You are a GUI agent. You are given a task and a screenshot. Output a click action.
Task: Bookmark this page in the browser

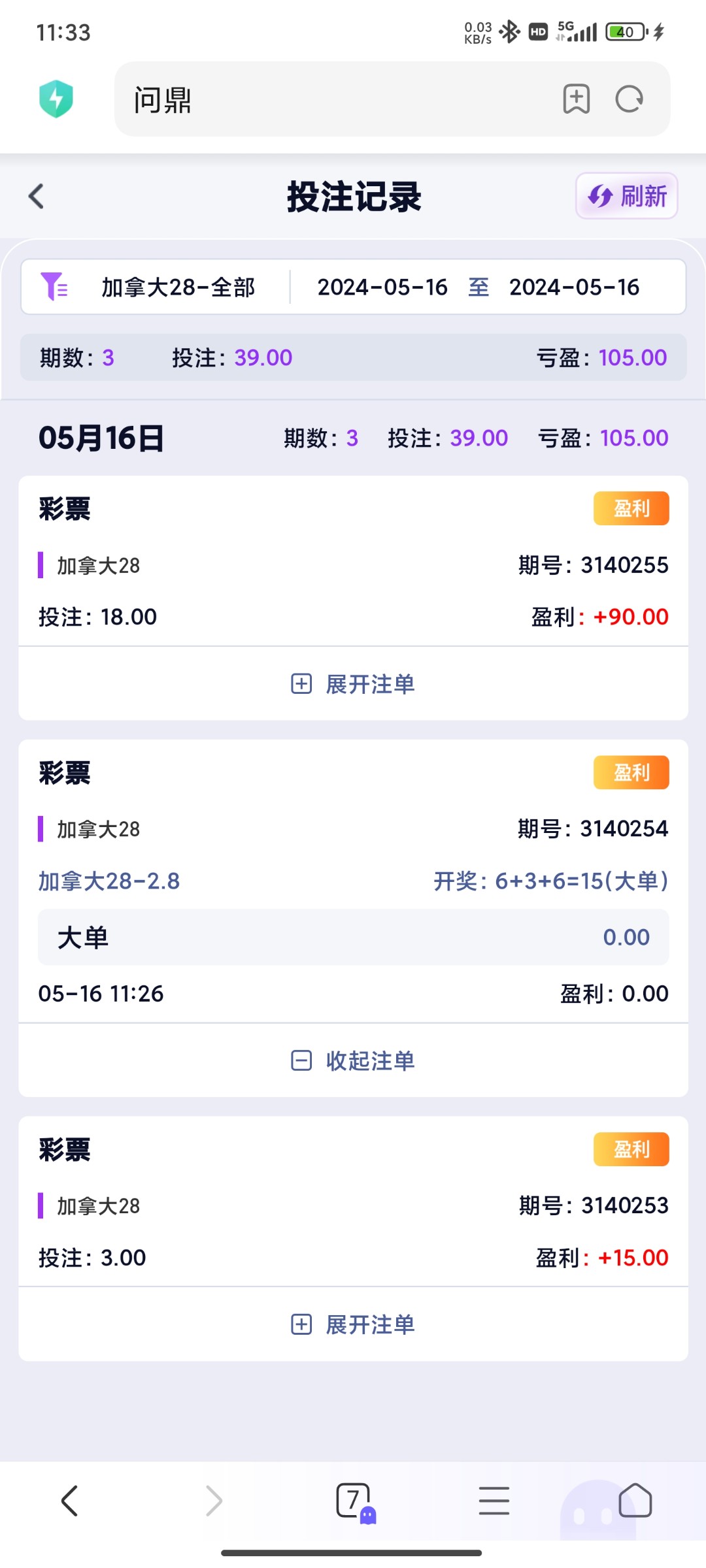coord(576,99)
